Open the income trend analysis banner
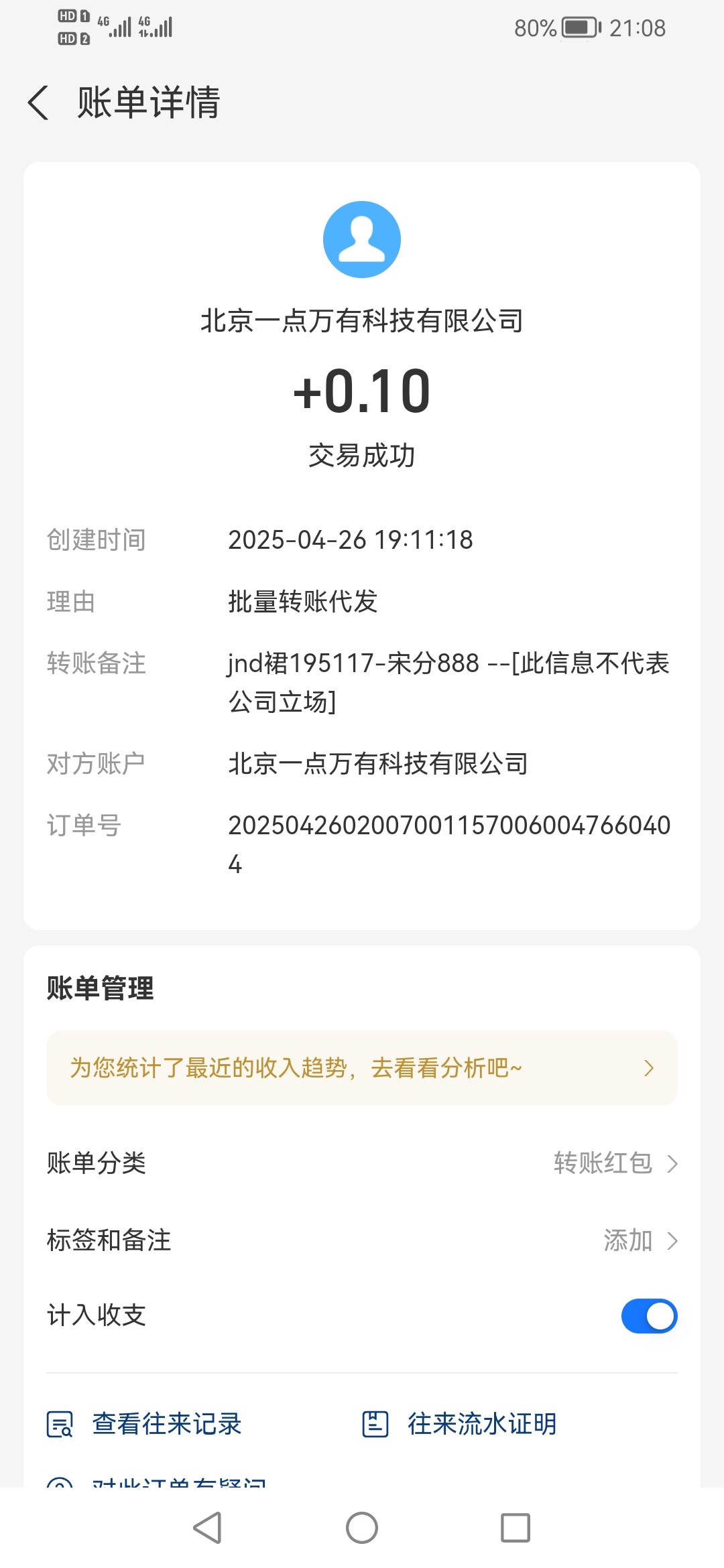This screenshot has height=1568, width=724. pyautogui.click(x=362, y=1068)
